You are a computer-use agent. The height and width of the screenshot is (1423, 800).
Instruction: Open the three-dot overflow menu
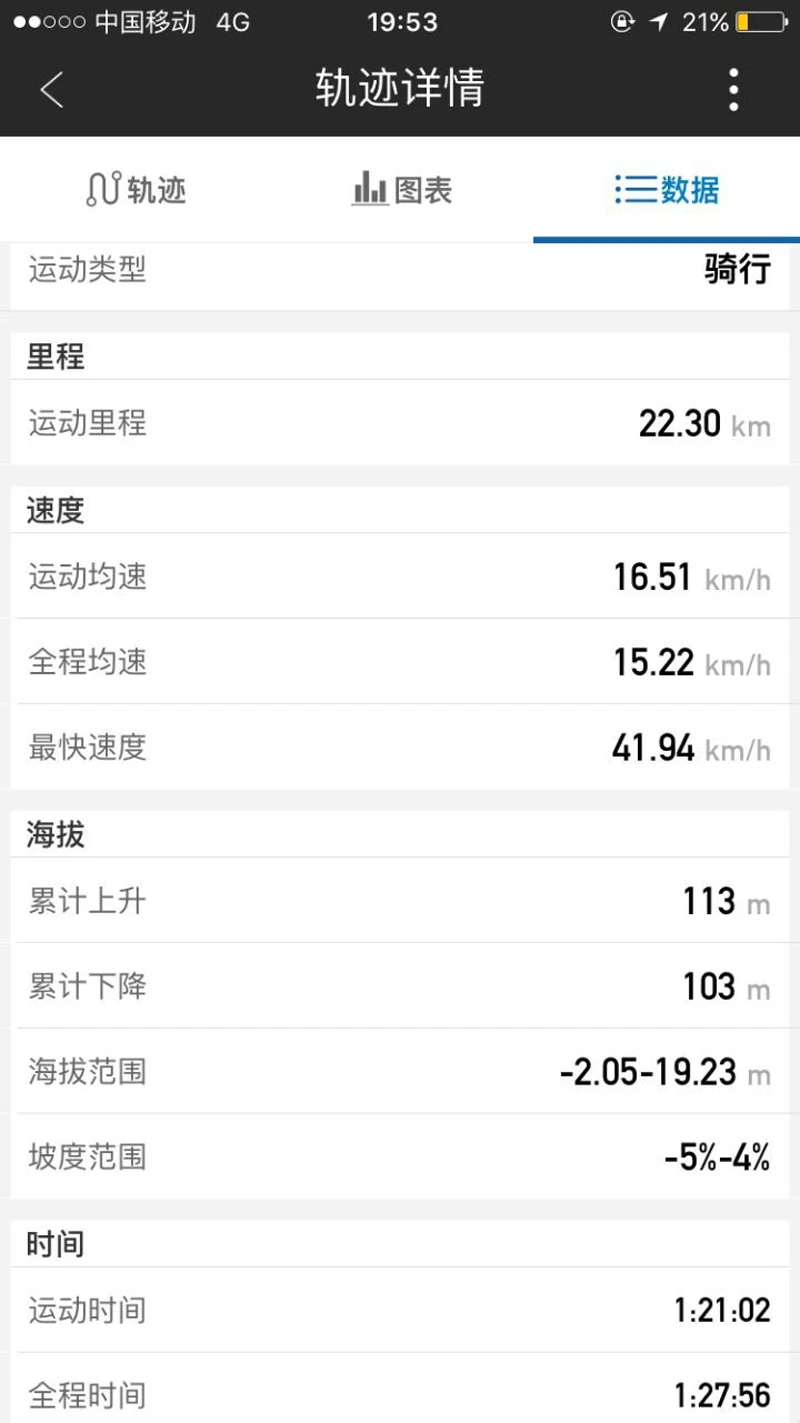[734, 90]
